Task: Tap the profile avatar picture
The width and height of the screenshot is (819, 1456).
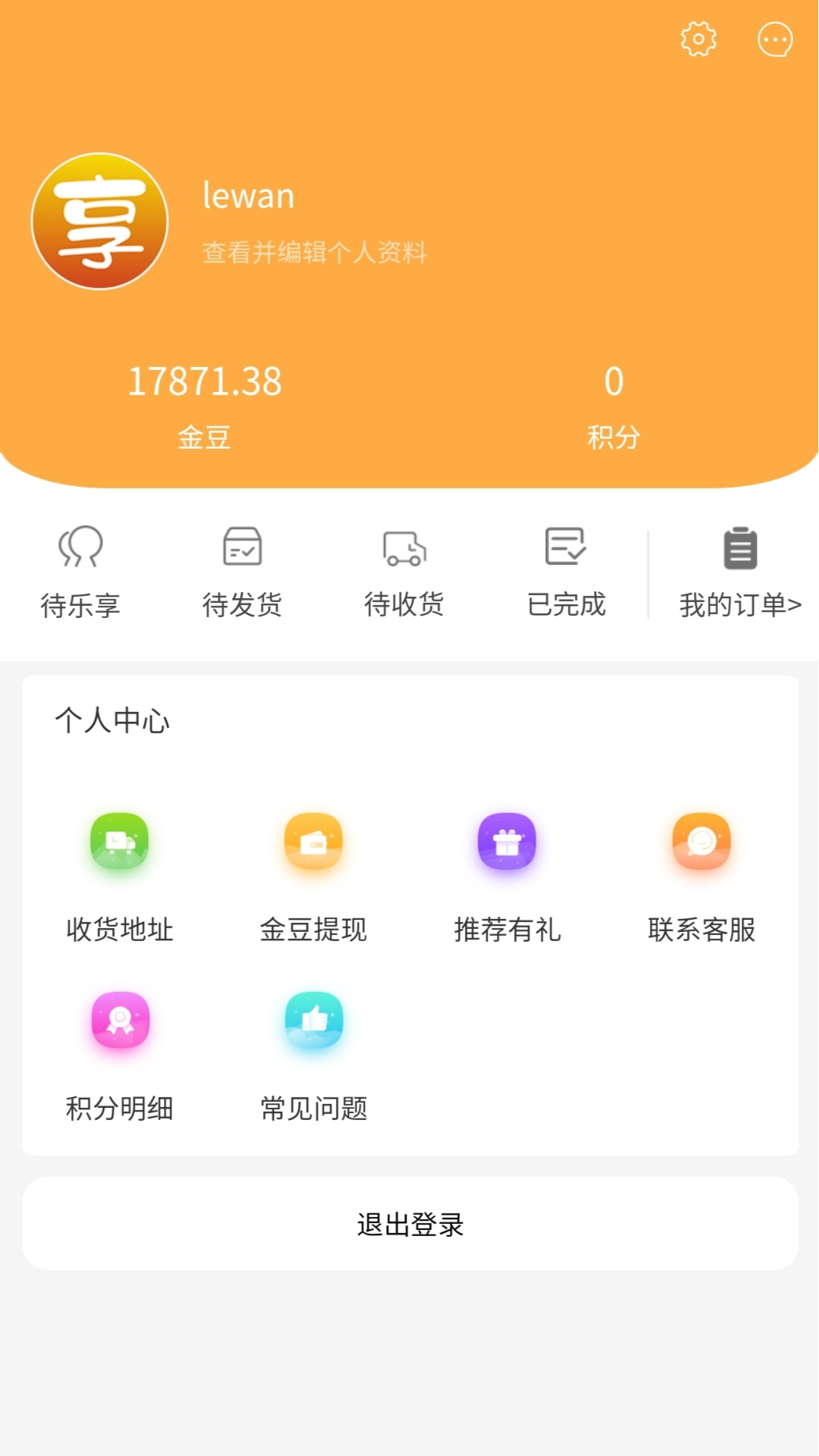Action: point(99,221)
